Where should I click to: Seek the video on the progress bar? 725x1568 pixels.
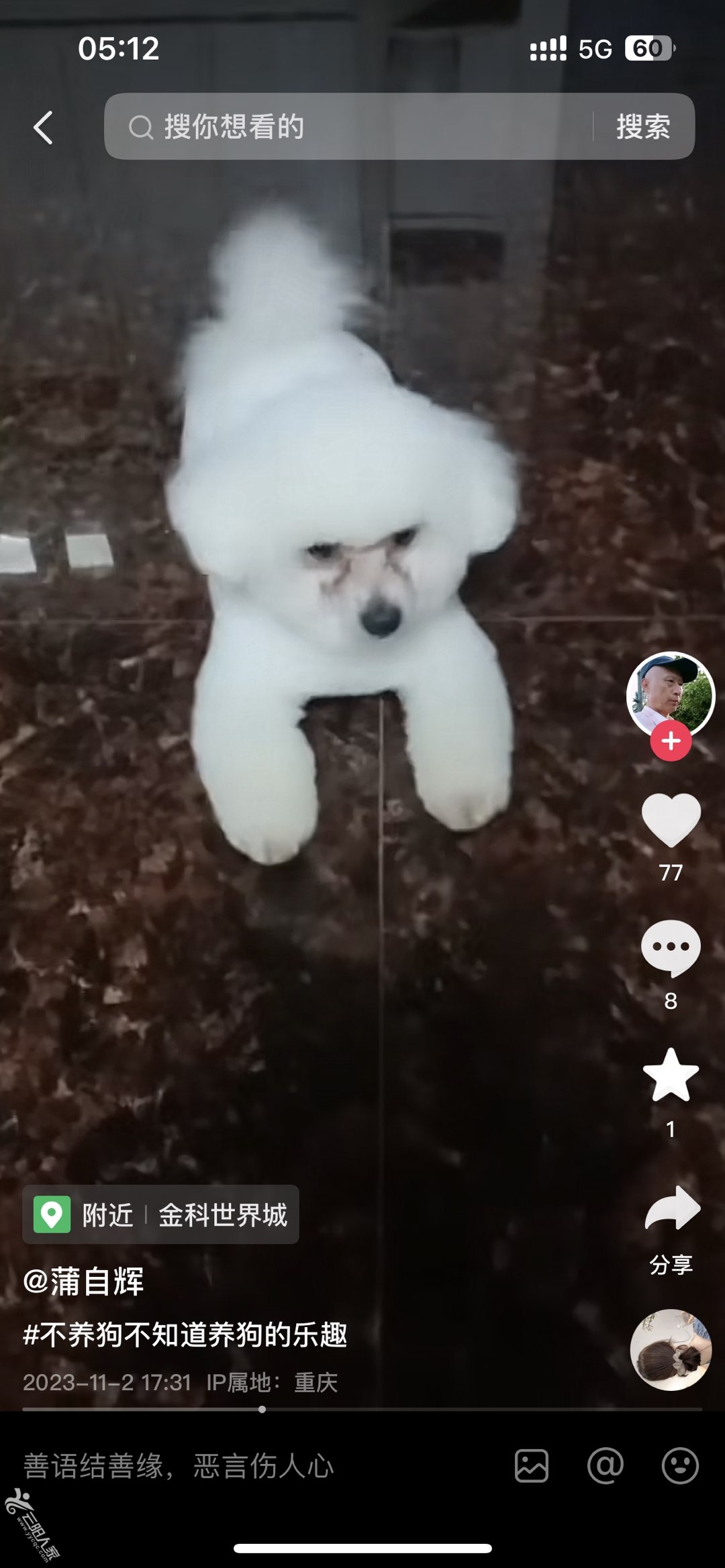click(362, 1409)
